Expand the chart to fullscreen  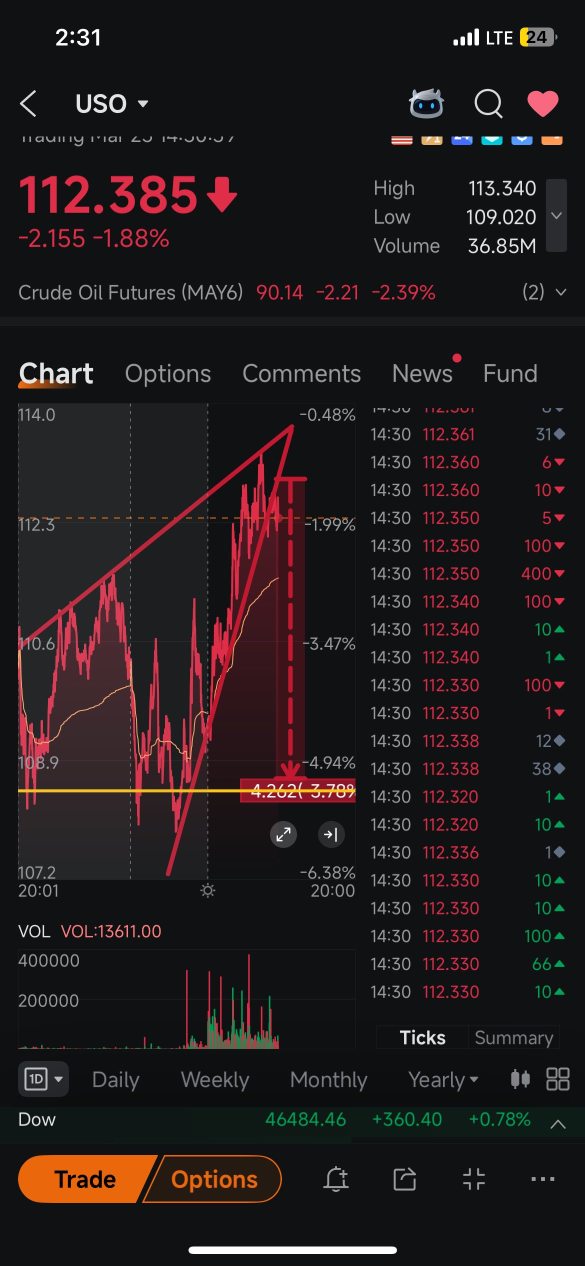pyautogui.click(x=284, y=835)
